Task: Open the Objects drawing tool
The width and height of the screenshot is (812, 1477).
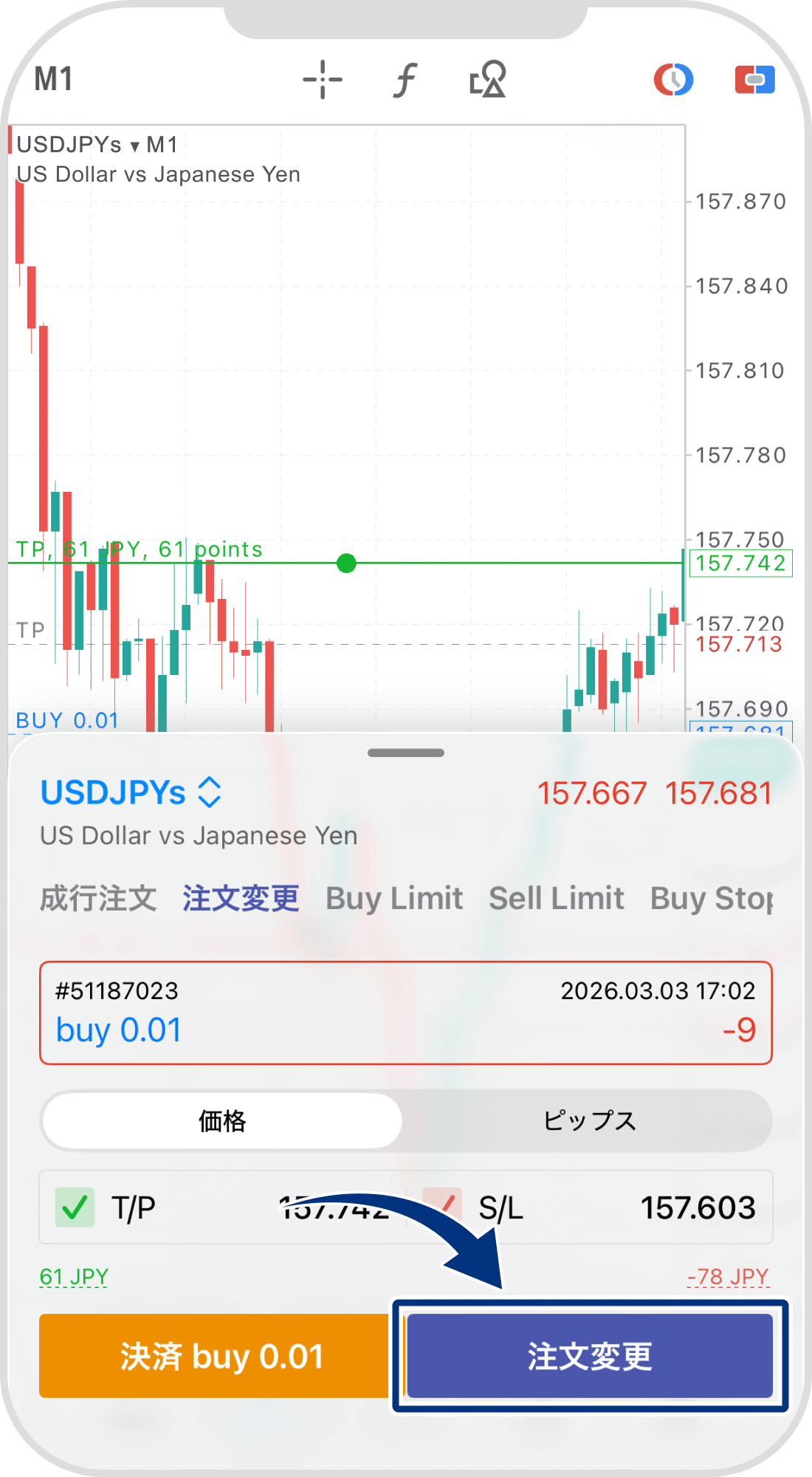Action: [x=487, y=80]
